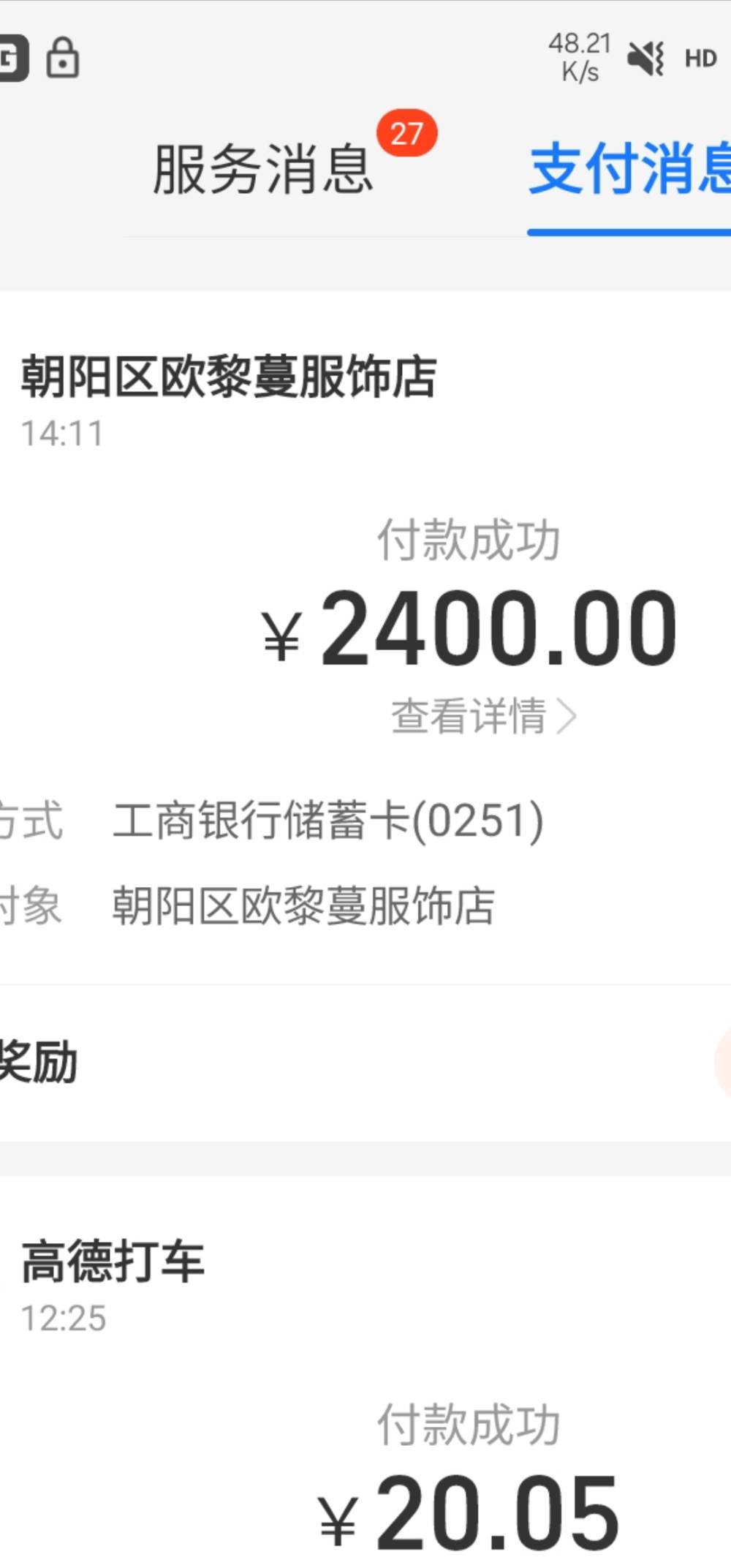Switch to the 服务消息 tab
This screenshot has width=731, height=1568.
[263, 170]
